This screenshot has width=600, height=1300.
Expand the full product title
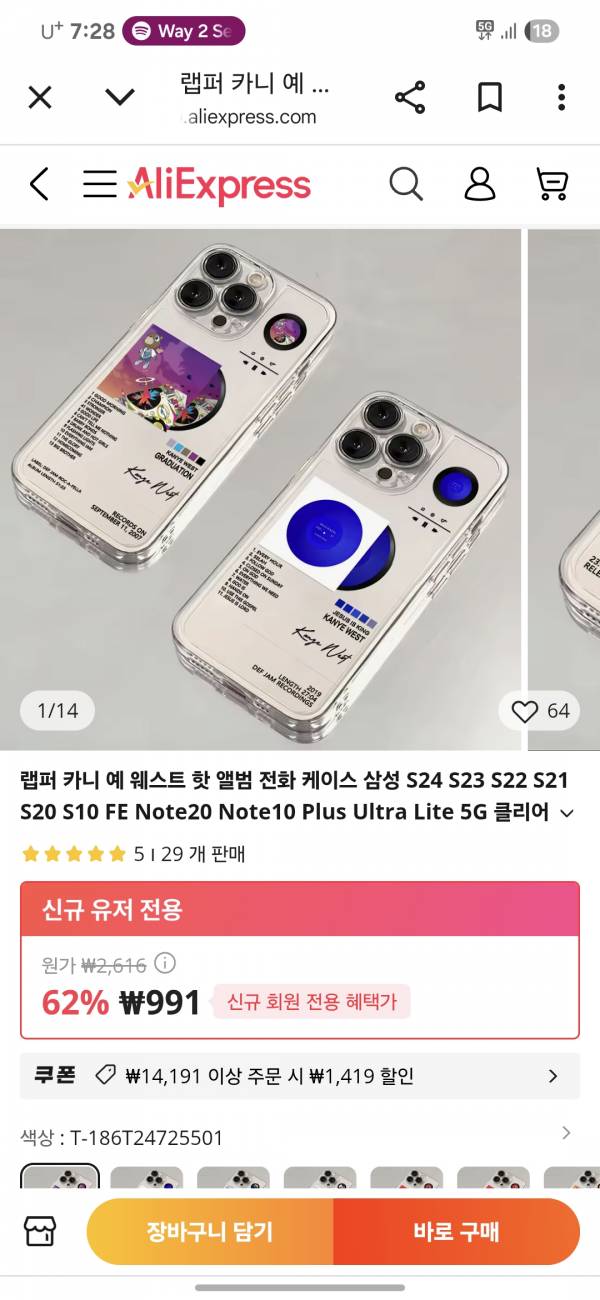(567, 814)
